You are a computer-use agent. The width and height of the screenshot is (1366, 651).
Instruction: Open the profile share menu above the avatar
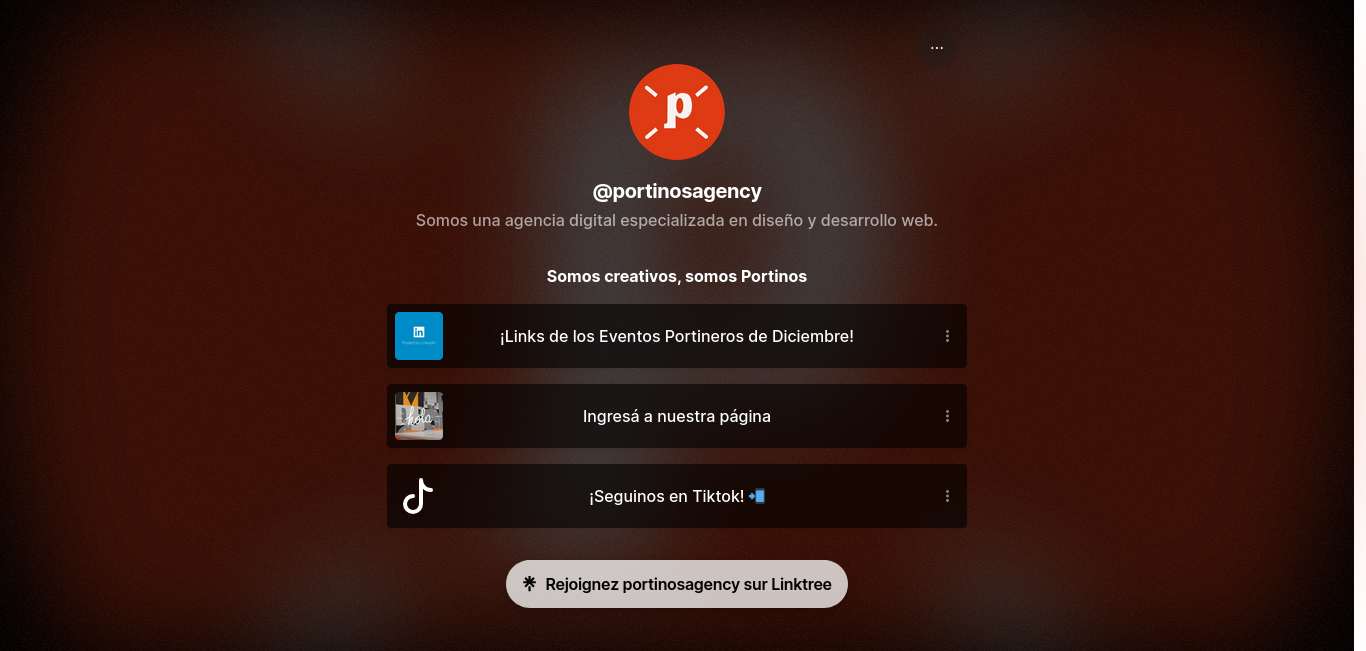937,48
